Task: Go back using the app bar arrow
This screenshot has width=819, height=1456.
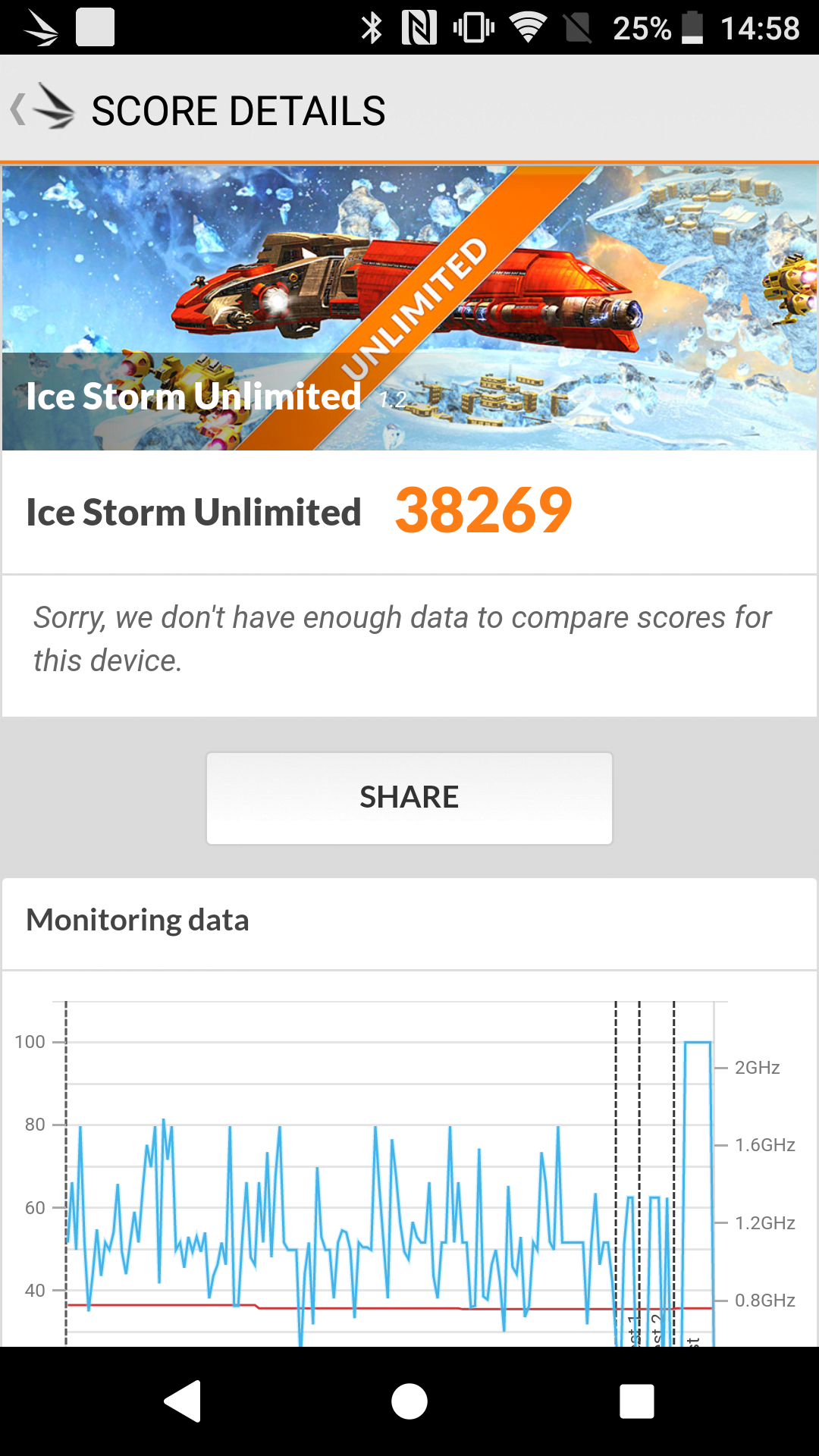Action: tap(18, 109)
